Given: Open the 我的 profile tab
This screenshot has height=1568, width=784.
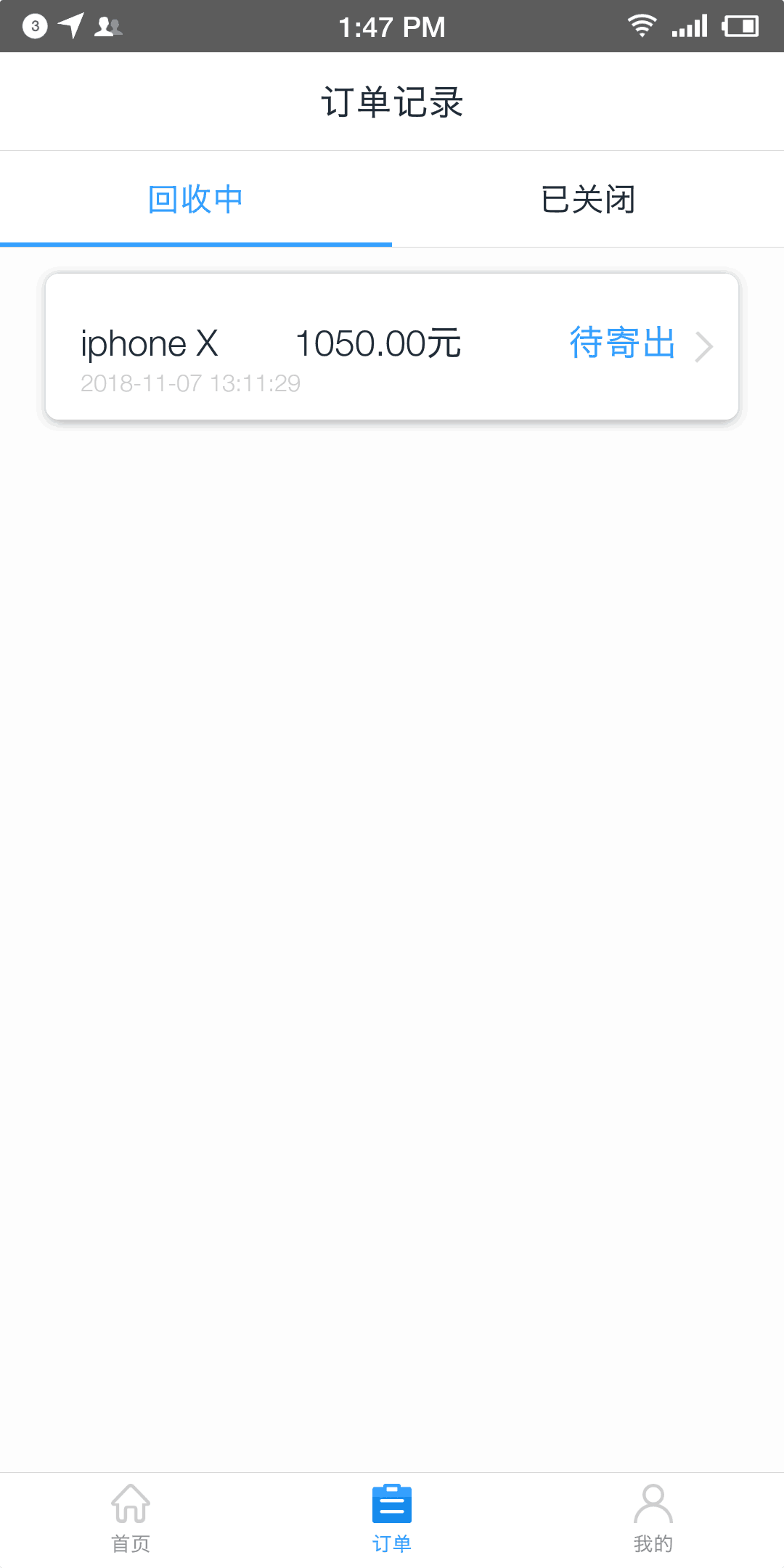Looking at the screenshot, I should click(653, 1519).
